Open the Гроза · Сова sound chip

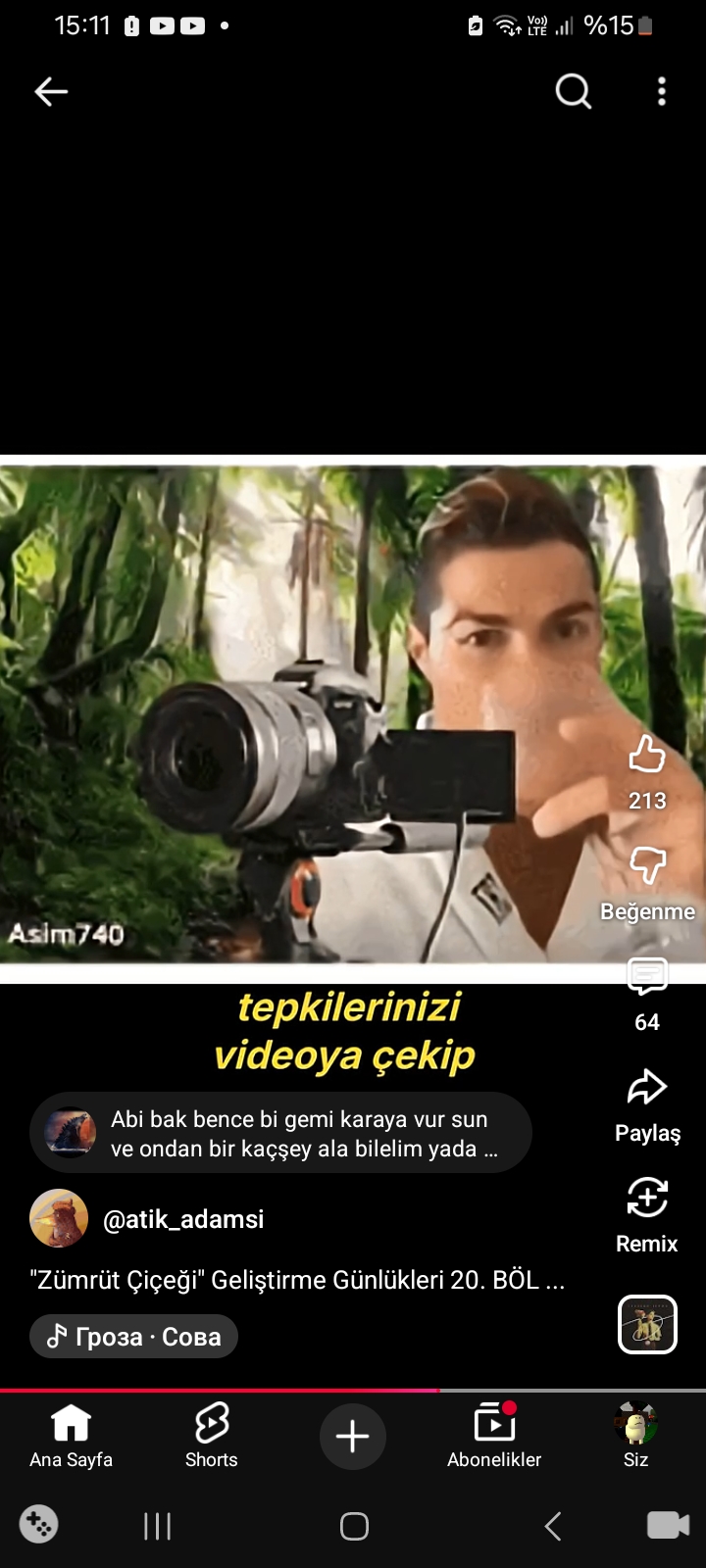coord(134,1337)
